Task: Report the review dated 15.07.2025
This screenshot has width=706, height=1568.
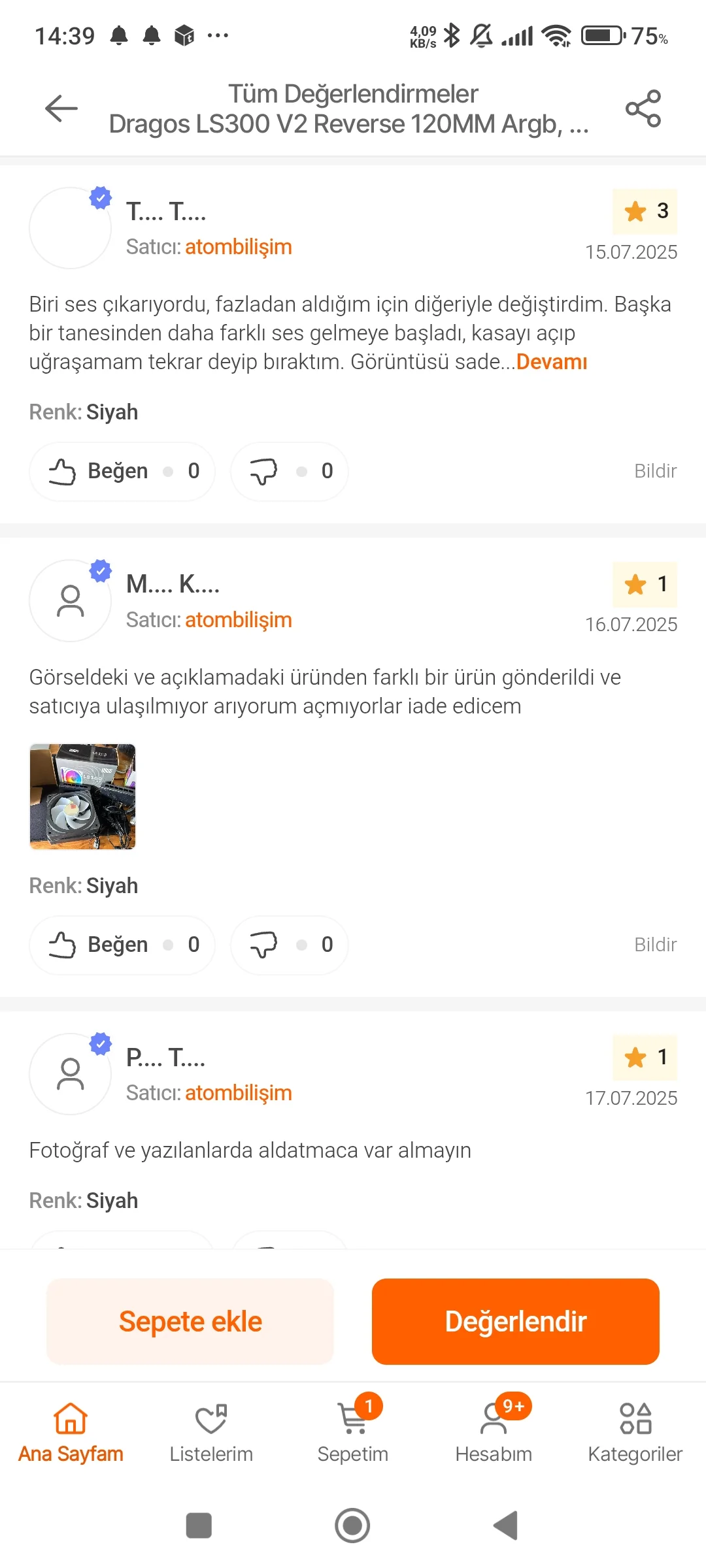Action: point(655,471)
